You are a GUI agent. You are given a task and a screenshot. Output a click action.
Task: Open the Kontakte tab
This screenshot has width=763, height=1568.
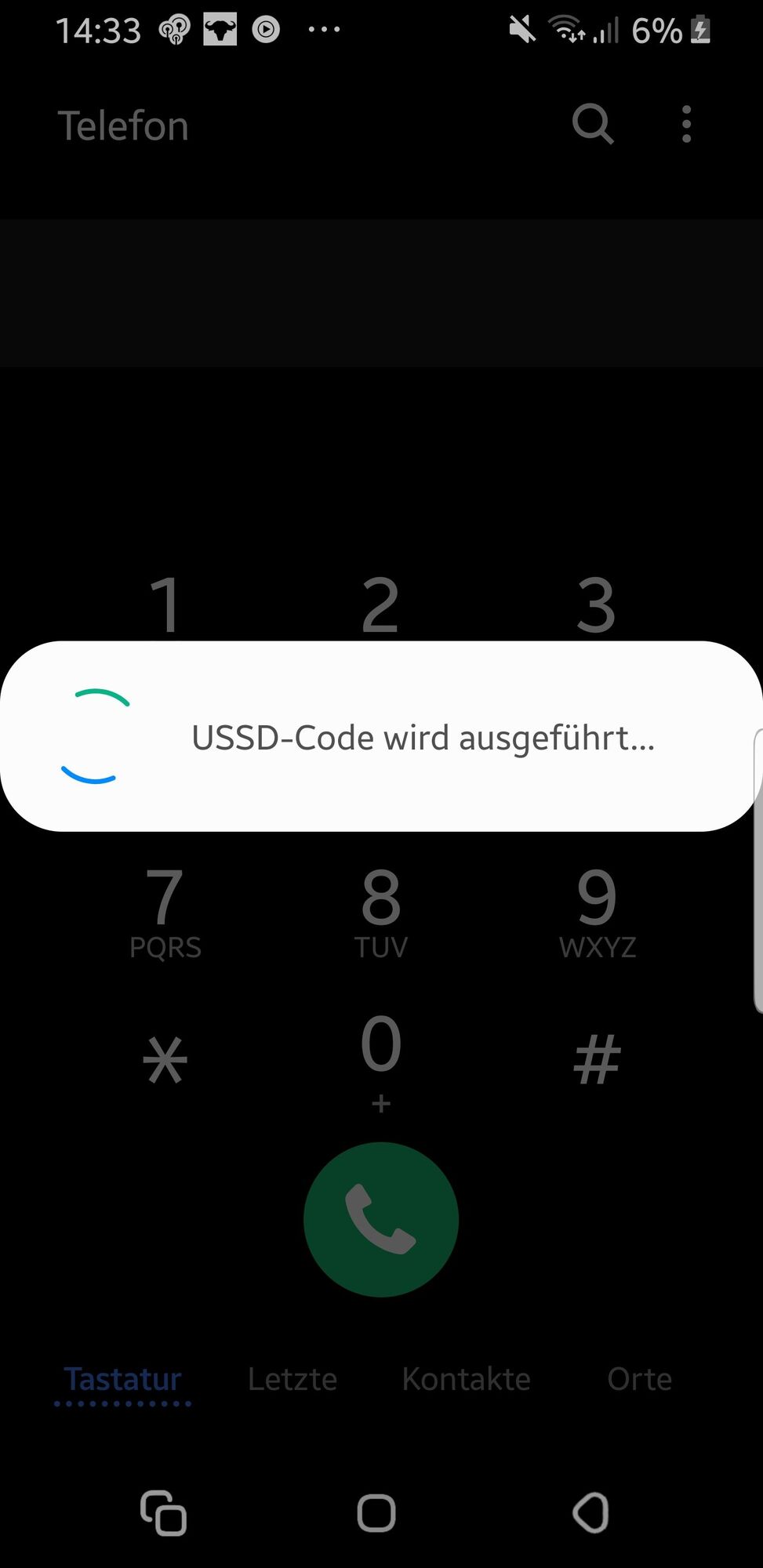pyautogui.click(x=467, y=1379)
